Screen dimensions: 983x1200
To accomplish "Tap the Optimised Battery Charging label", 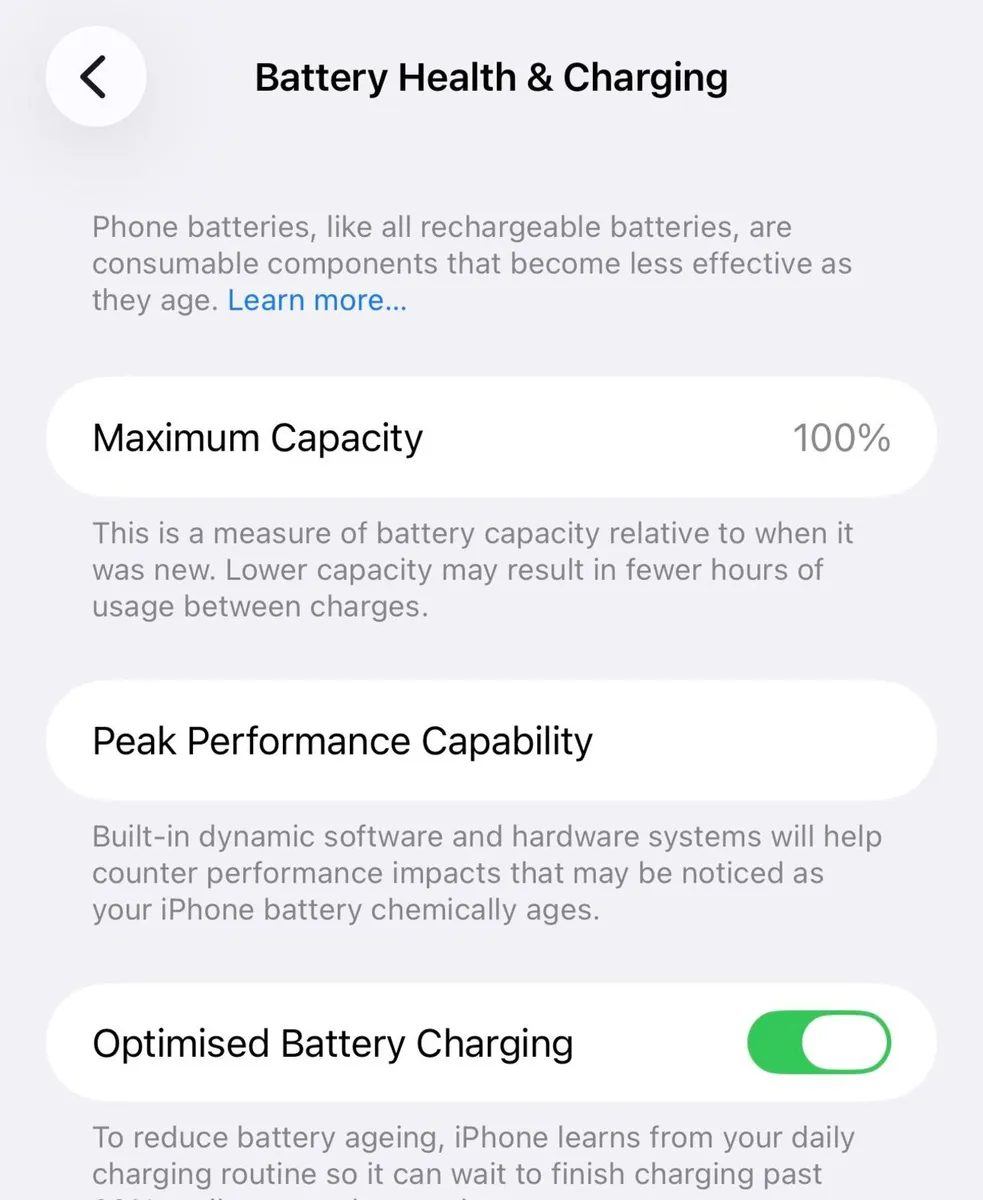I will click(332, 1042).
